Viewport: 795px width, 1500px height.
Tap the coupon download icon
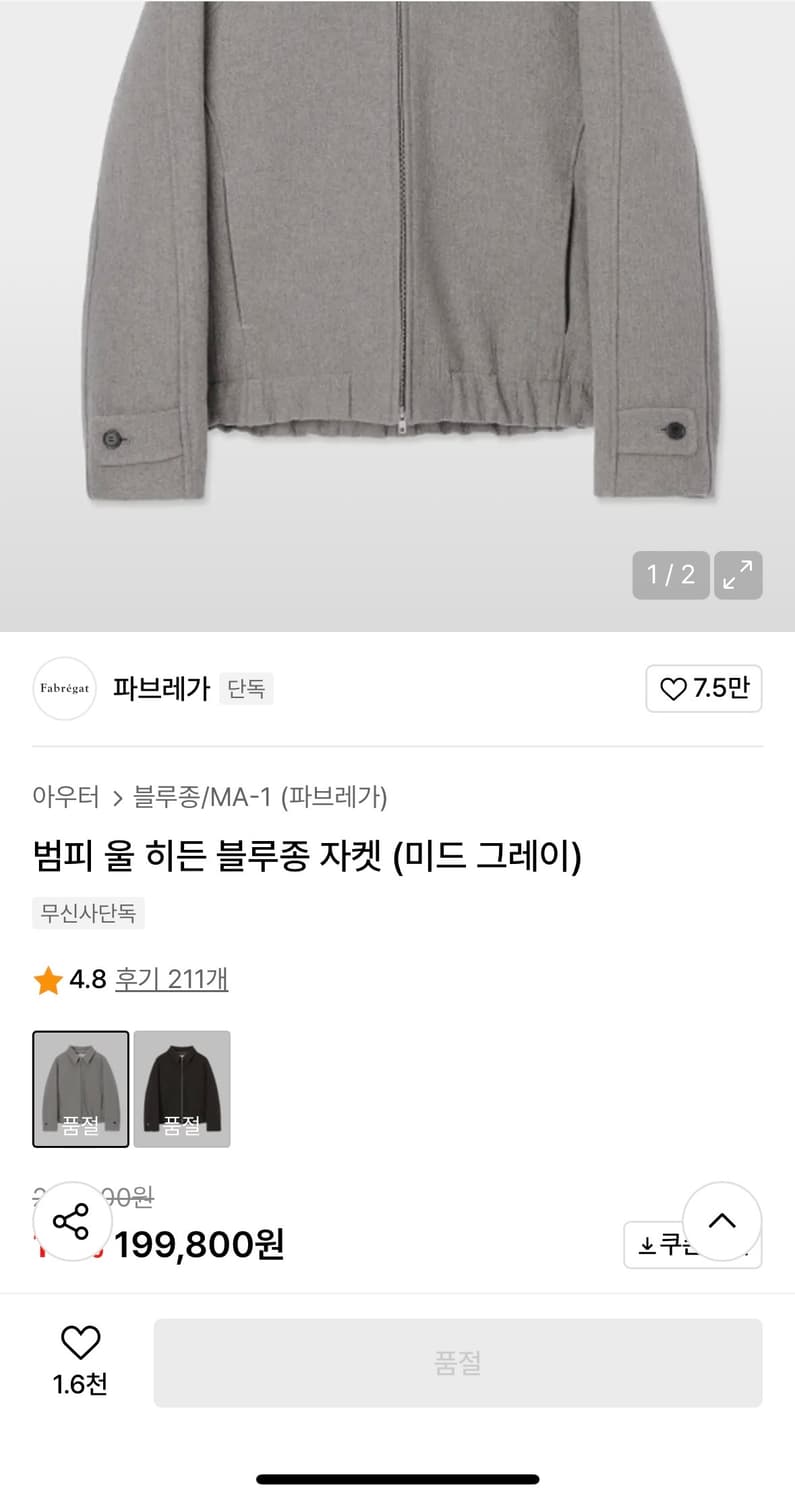point(649,1244)
